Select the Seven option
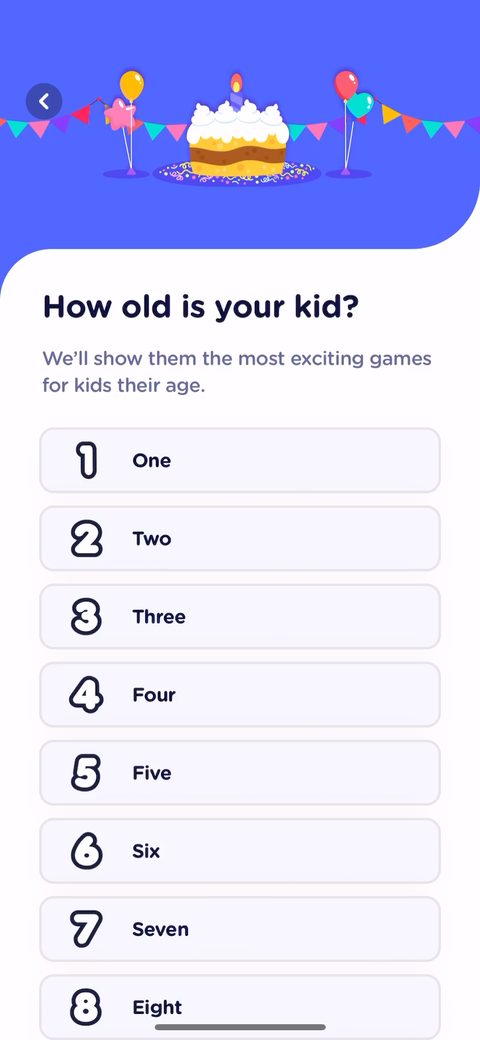 [x=240, y=929]
